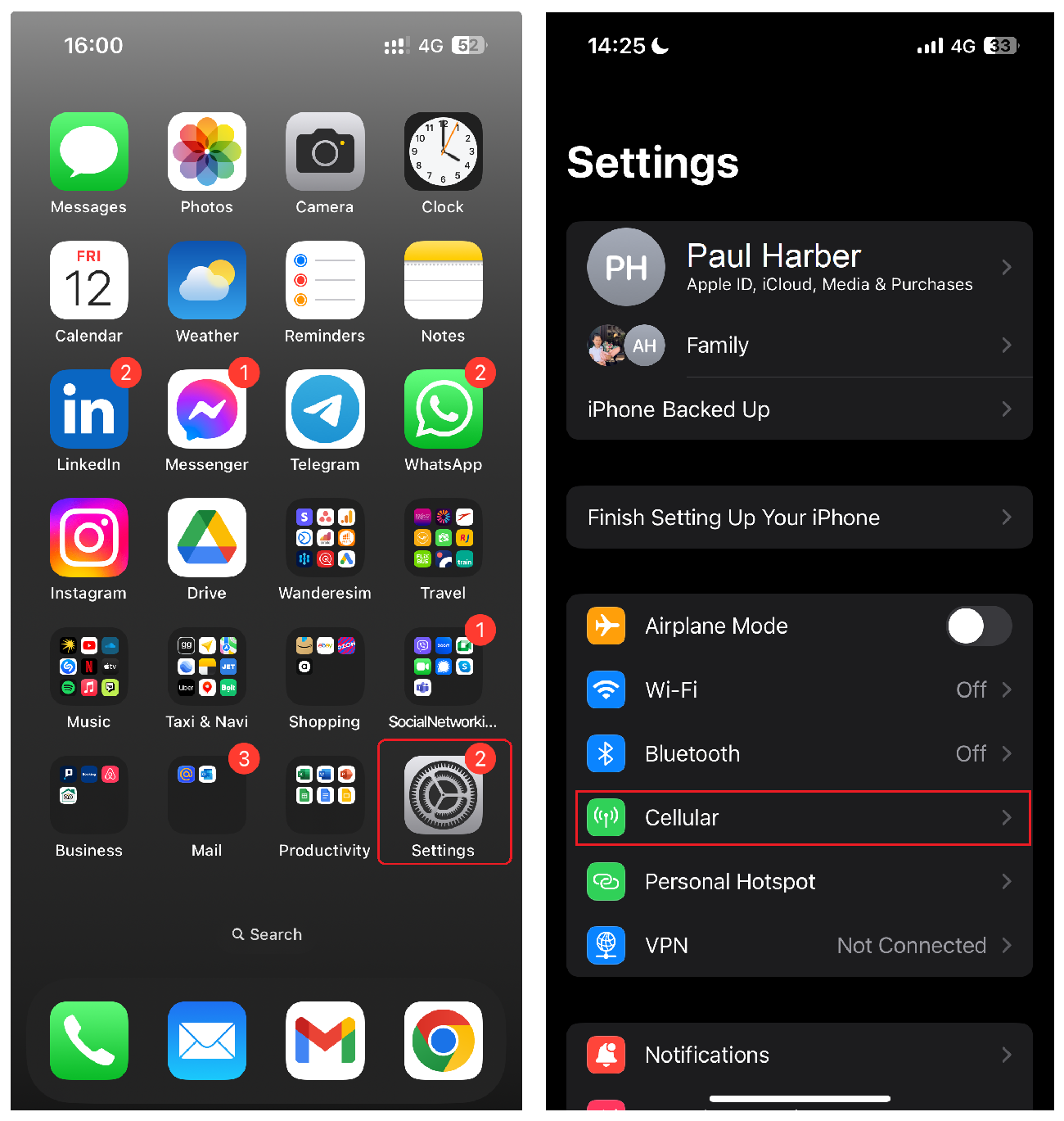Open Paul Harber's Apple ID settings
This screenshot has height=1121, width=1064.
point(799,267)
